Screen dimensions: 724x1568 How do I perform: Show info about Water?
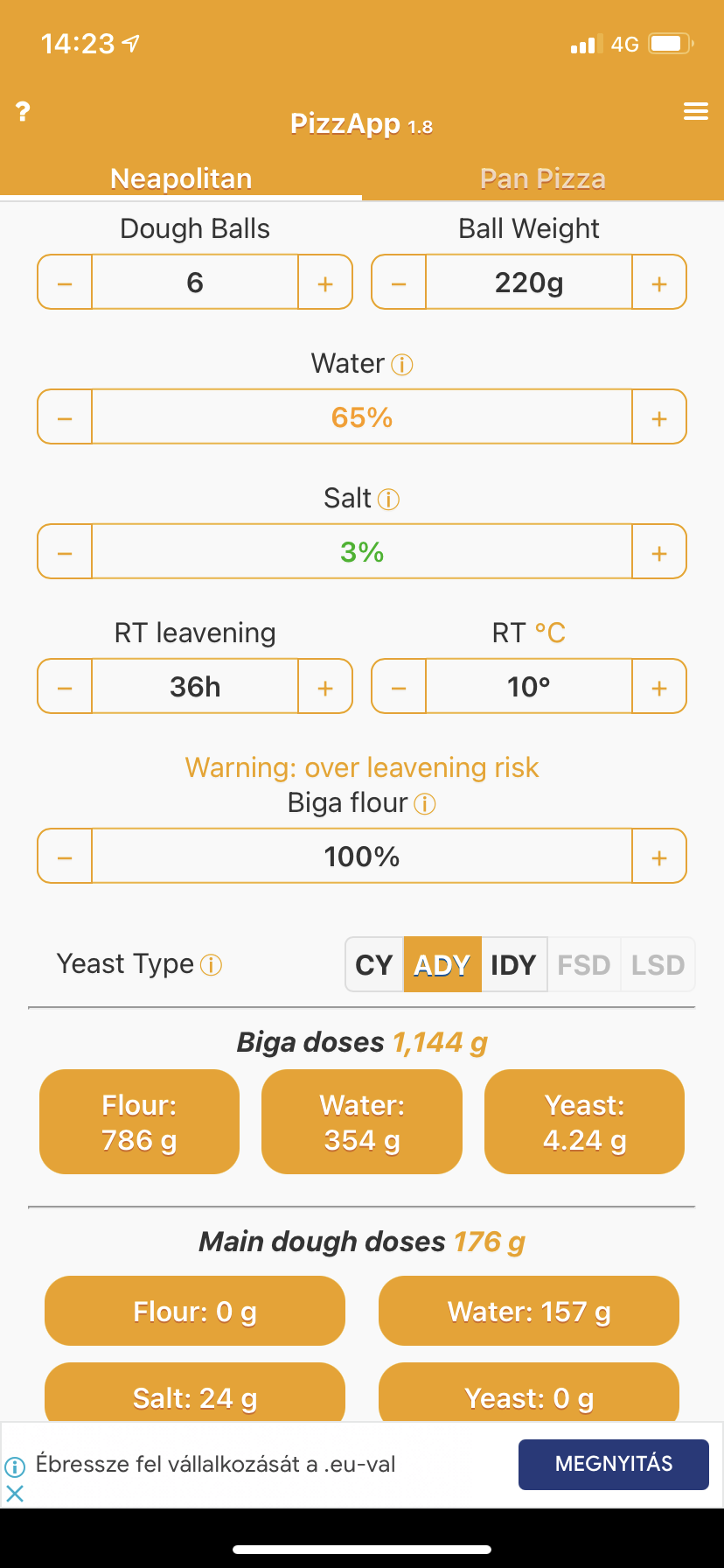coord(402,364)
